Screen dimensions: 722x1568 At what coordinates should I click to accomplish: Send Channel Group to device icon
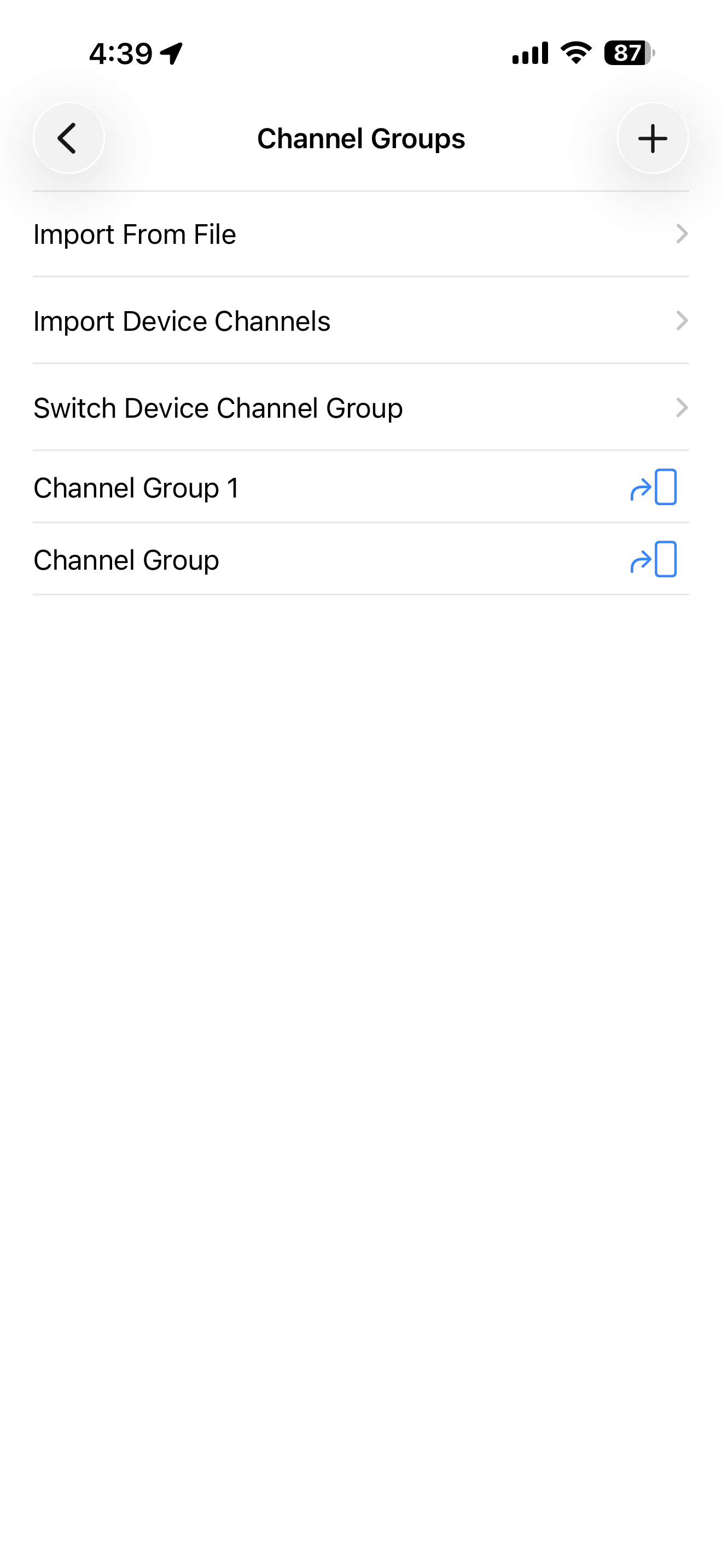coord(653,559)
